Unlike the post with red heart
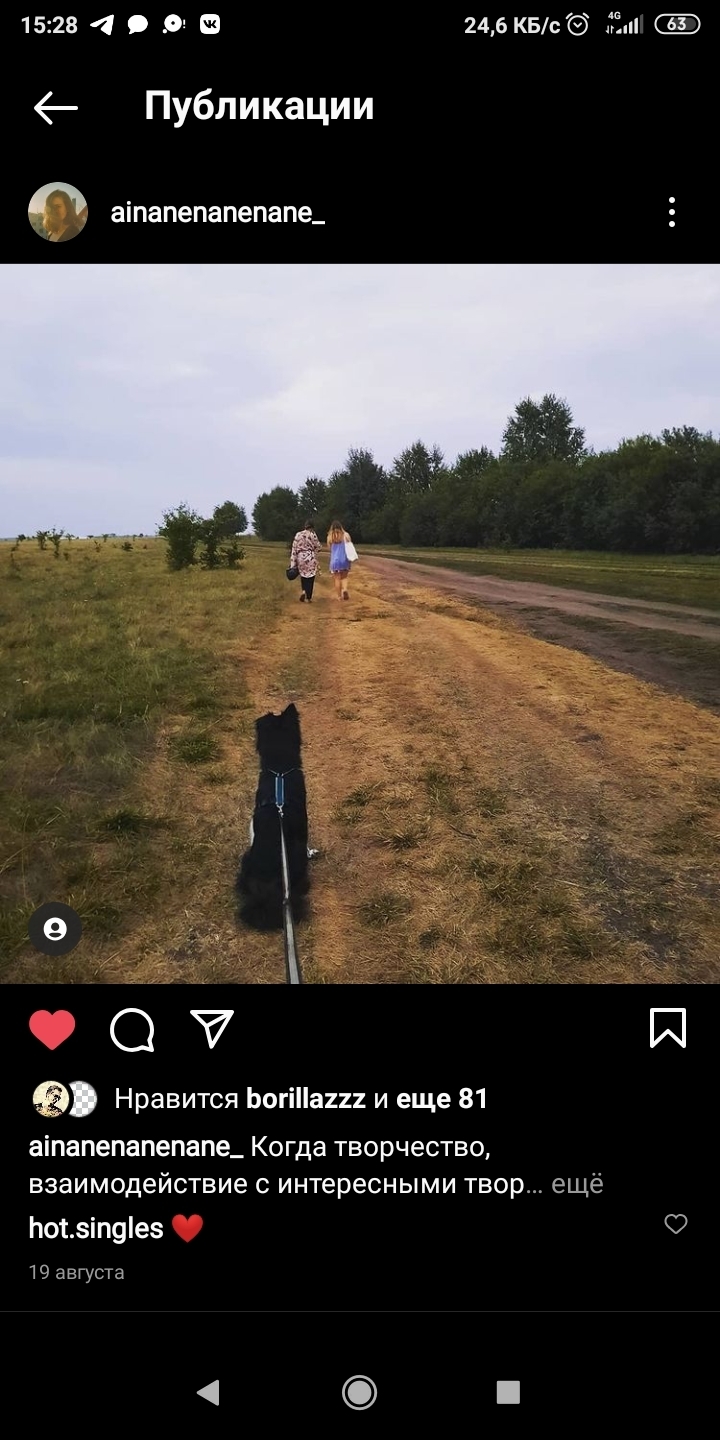Viewport: 720px width, 1440px height. pyautogui.click(x=52, y=1029)
